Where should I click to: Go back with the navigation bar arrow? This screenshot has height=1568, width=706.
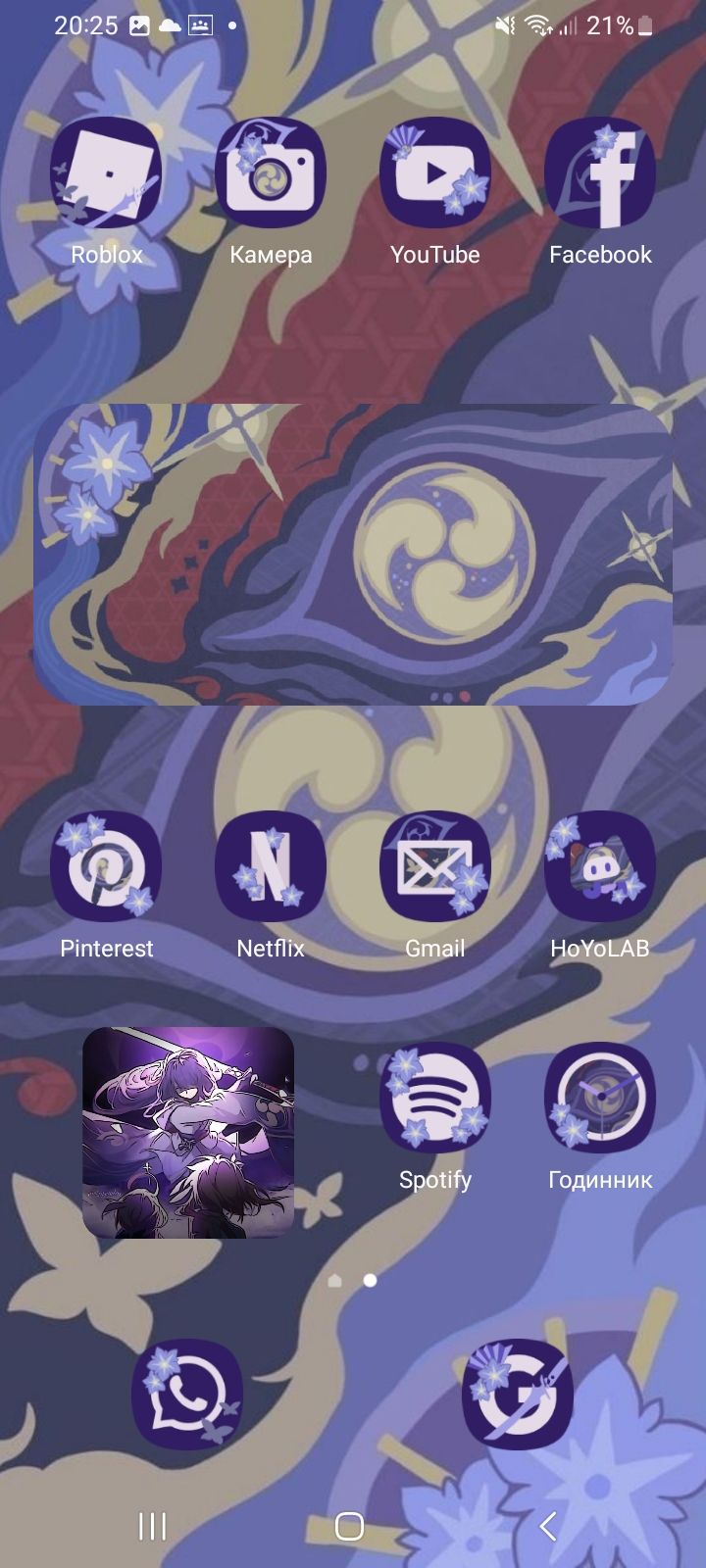pos(548,1526)
